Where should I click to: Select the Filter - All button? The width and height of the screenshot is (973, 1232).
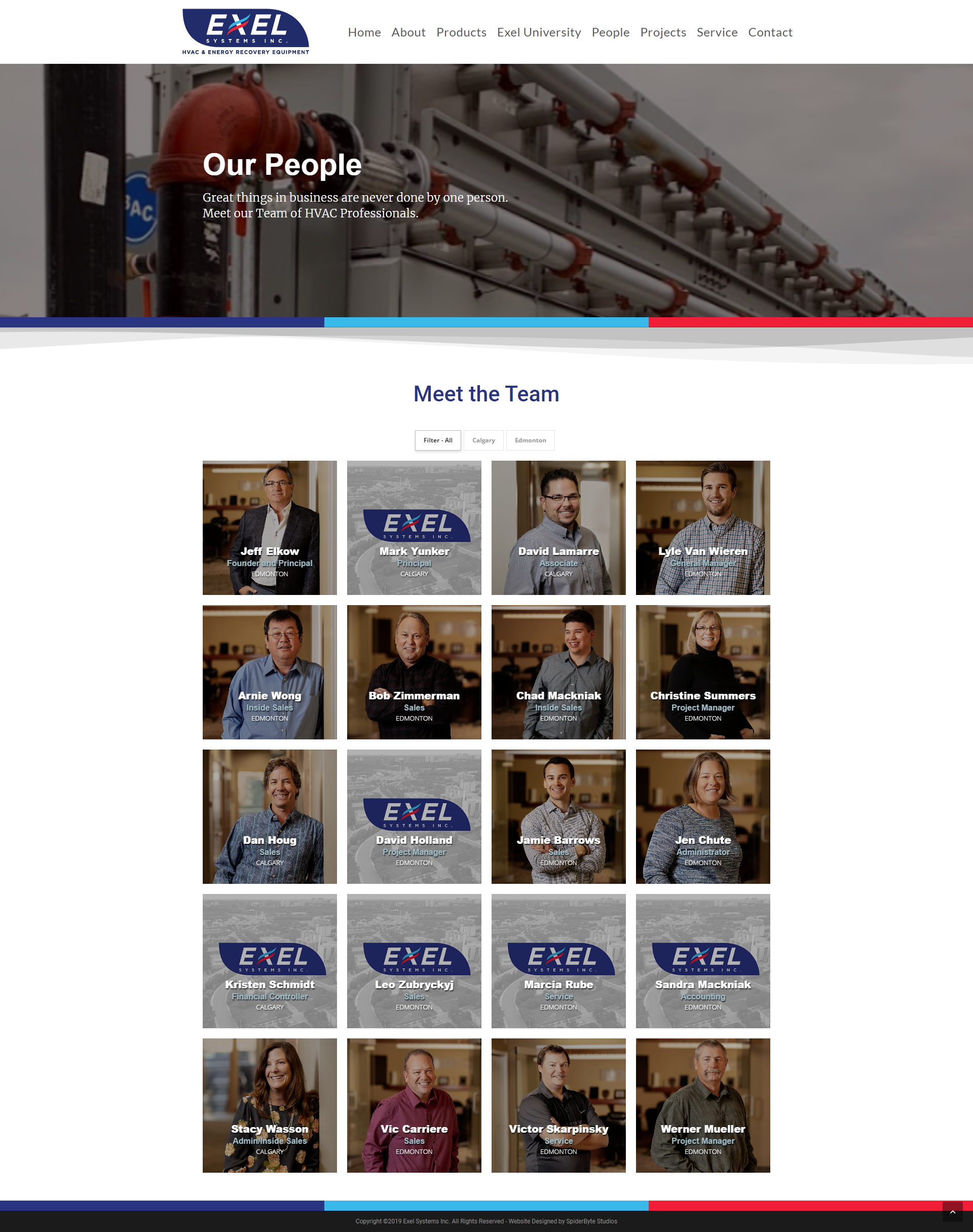pos(437,440)
